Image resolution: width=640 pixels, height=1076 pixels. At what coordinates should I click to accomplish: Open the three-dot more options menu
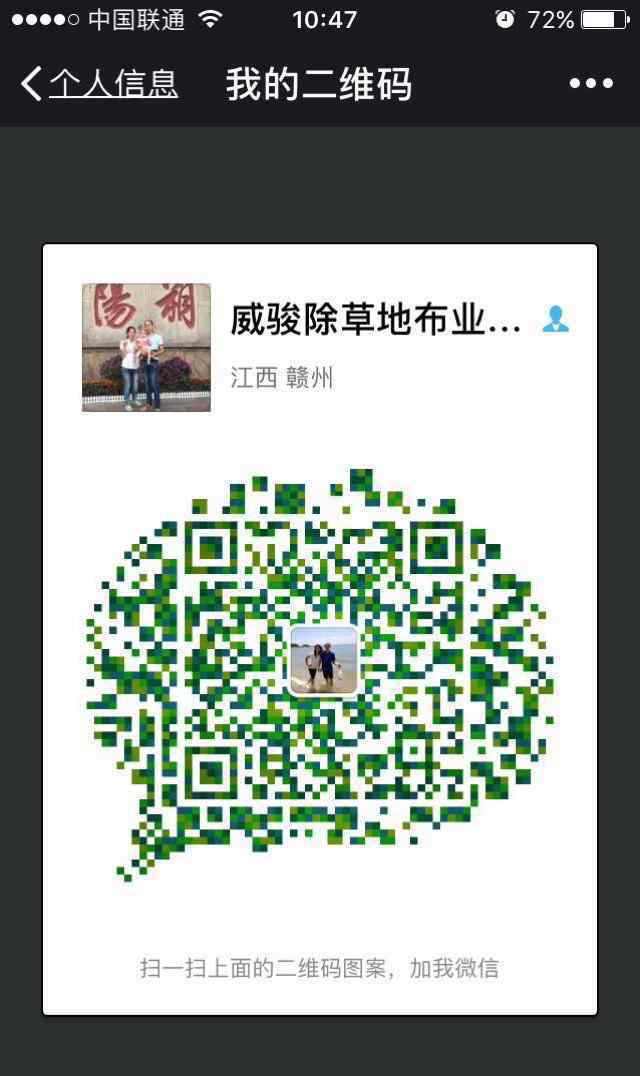[x=591, y=84]
